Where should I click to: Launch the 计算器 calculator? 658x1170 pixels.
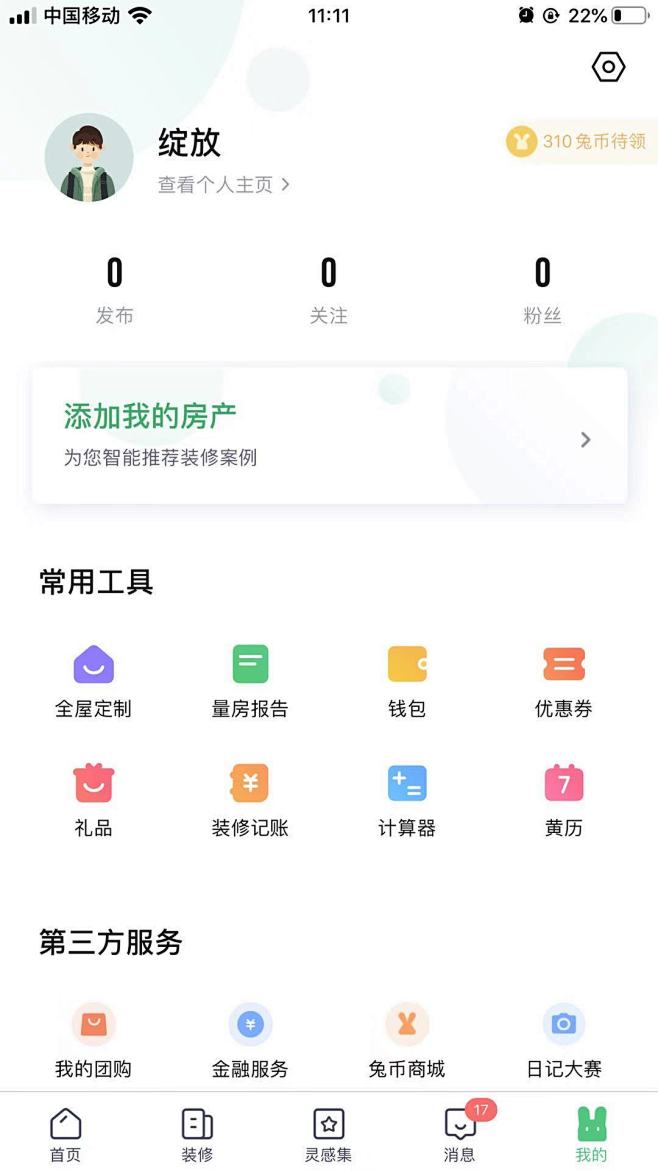pos(407,800)
